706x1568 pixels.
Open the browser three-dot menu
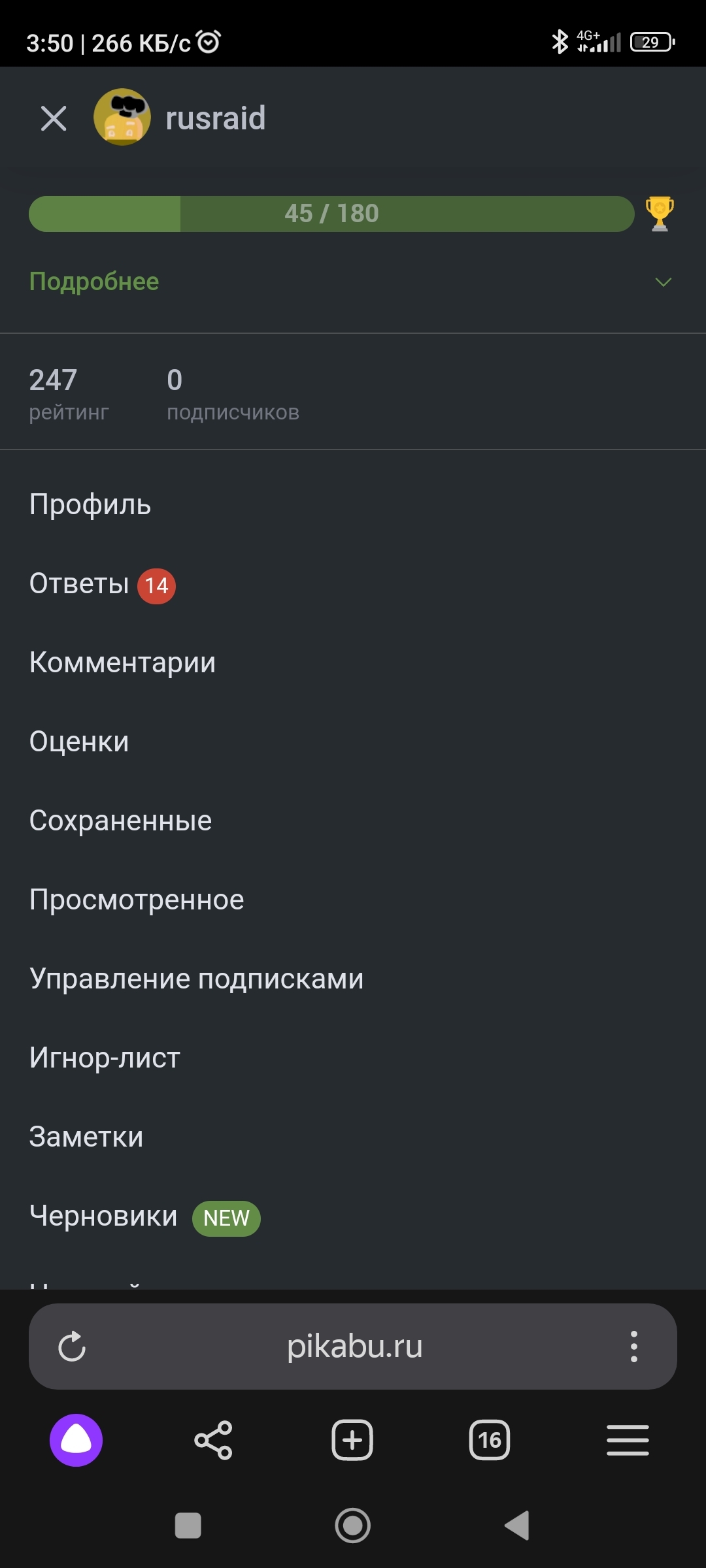[x=633, y=1347]
